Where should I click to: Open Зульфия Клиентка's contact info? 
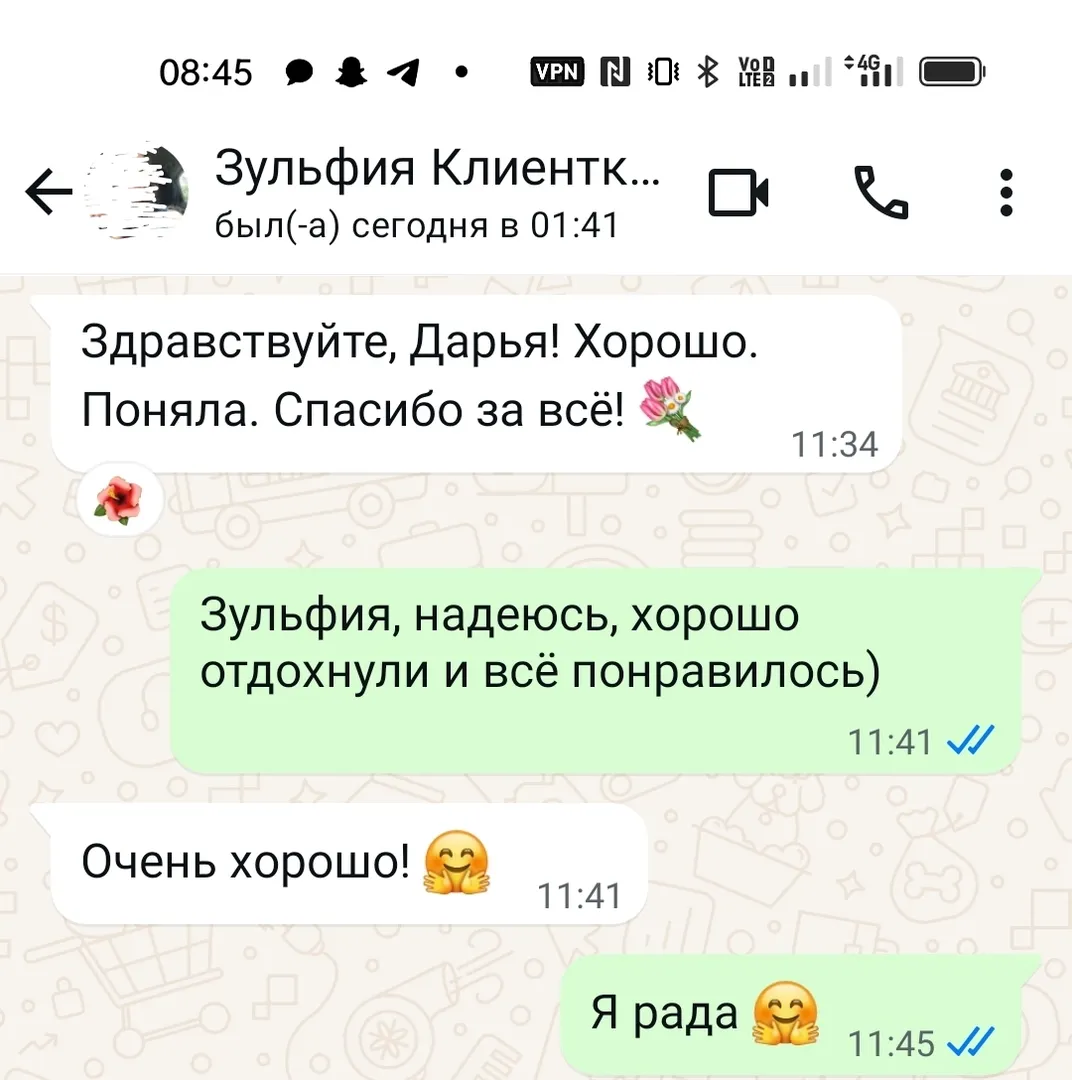coord(437,193)
